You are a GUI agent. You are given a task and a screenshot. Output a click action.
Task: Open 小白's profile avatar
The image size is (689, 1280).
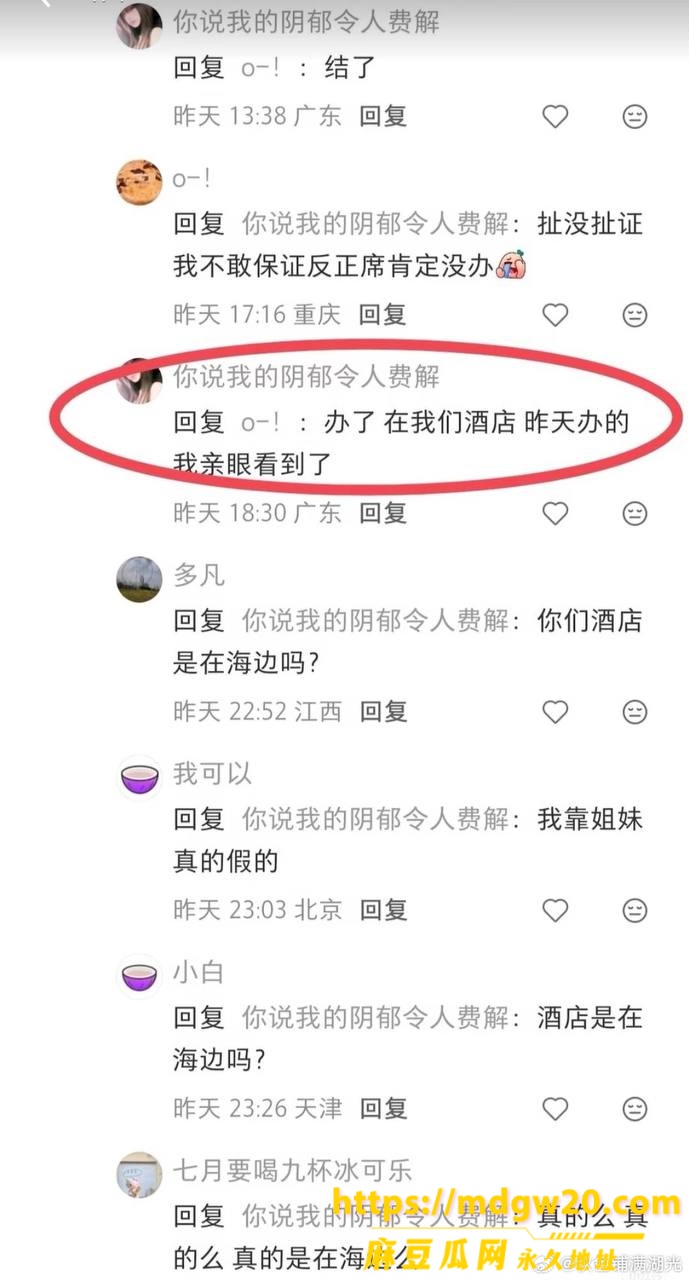coord(139,975)
